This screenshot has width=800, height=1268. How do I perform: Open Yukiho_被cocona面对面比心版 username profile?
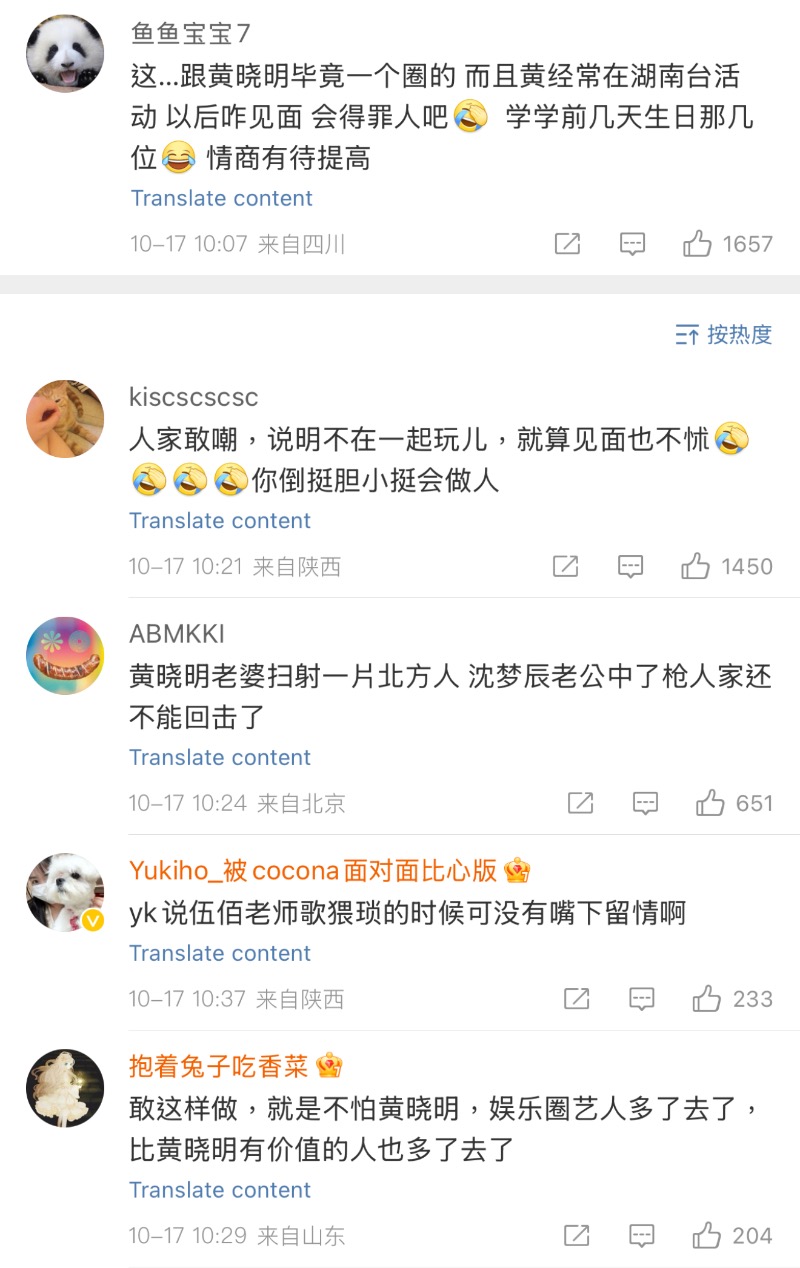click(x=313, y=870)
